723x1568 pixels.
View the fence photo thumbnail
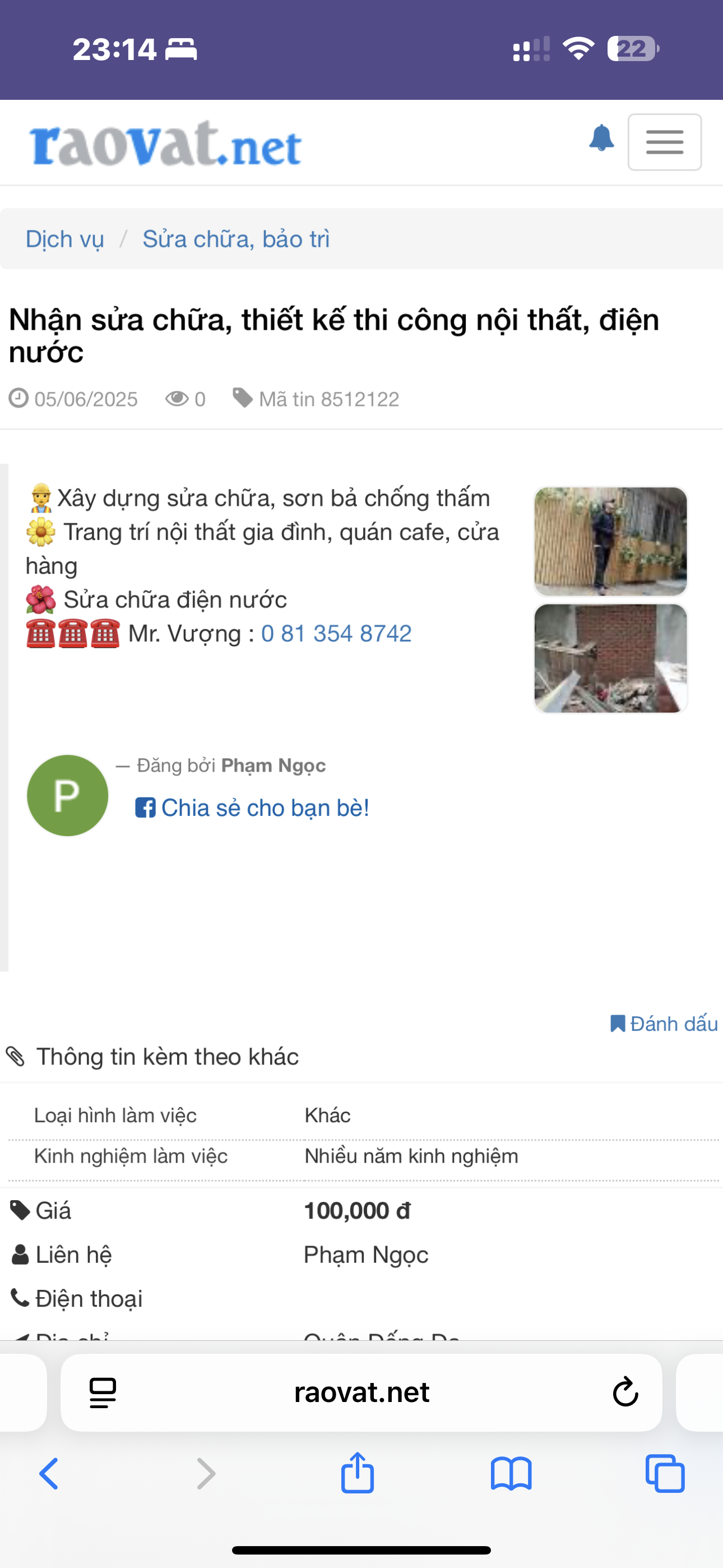(610, 541)
